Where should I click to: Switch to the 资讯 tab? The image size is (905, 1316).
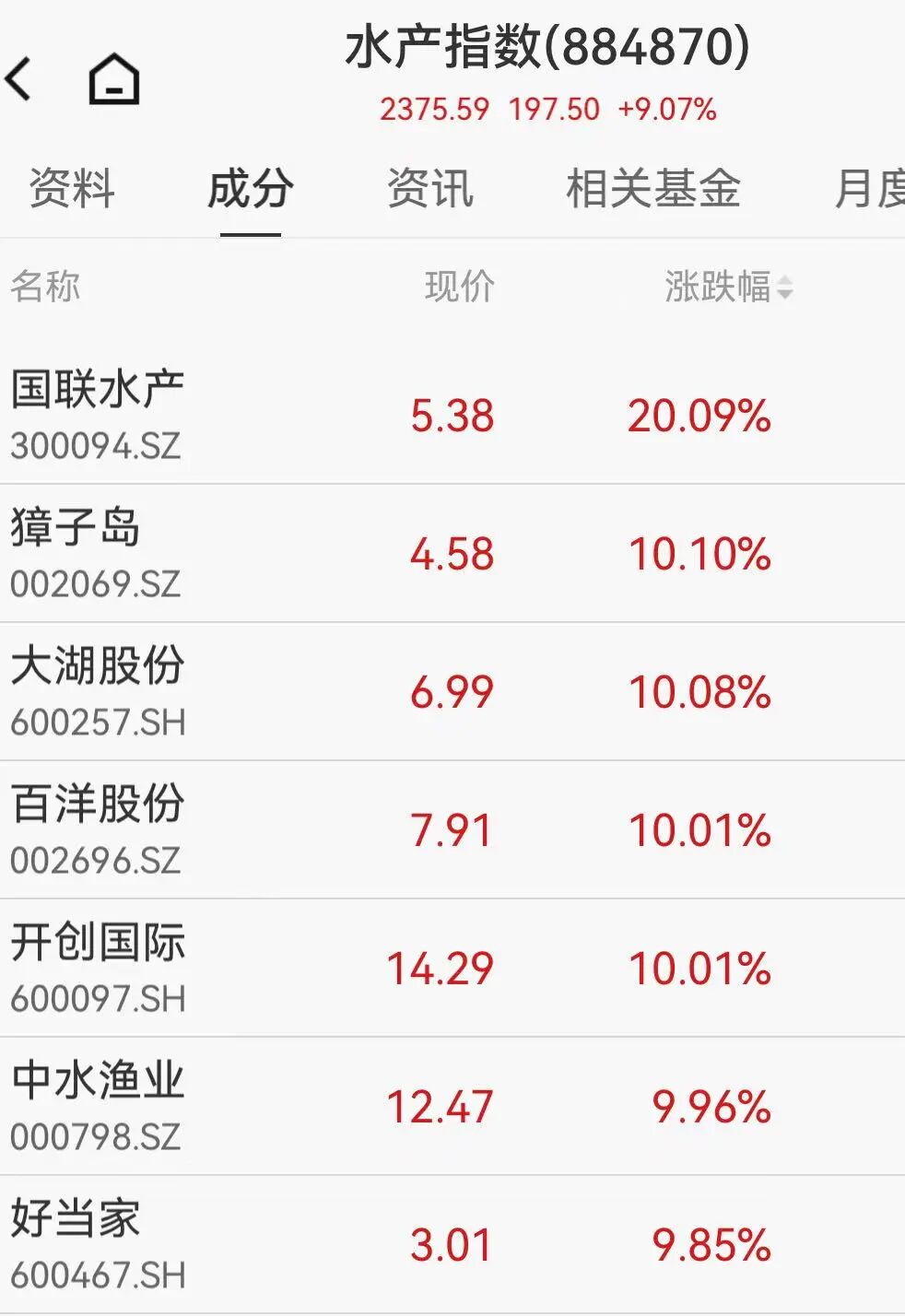(x=429, y=189)
